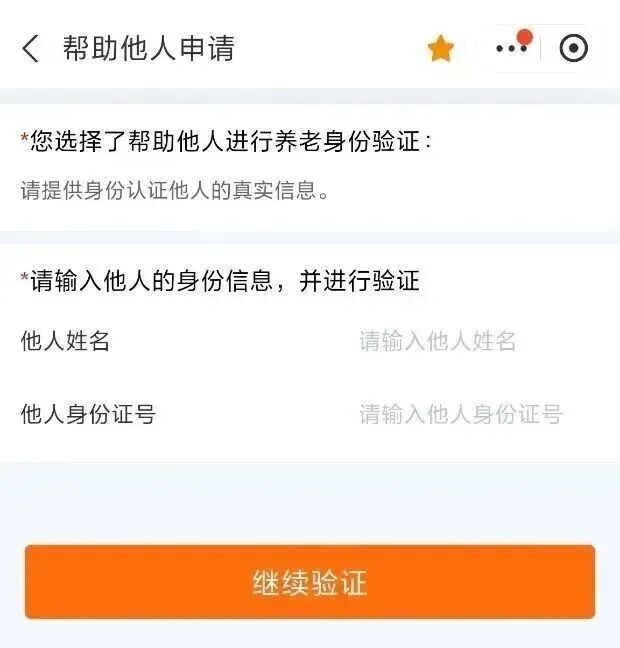Focus the 他人姓名 input field
The height and width of the screenshot is (648, 620).
coord(438,342)
